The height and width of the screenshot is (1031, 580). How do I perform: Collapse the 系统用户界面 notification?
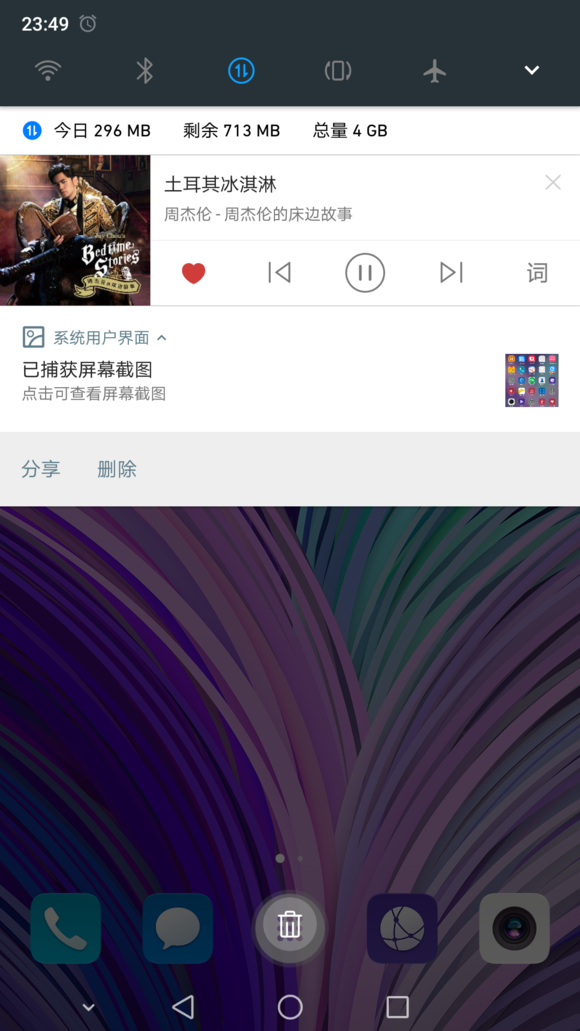point(162,338)
